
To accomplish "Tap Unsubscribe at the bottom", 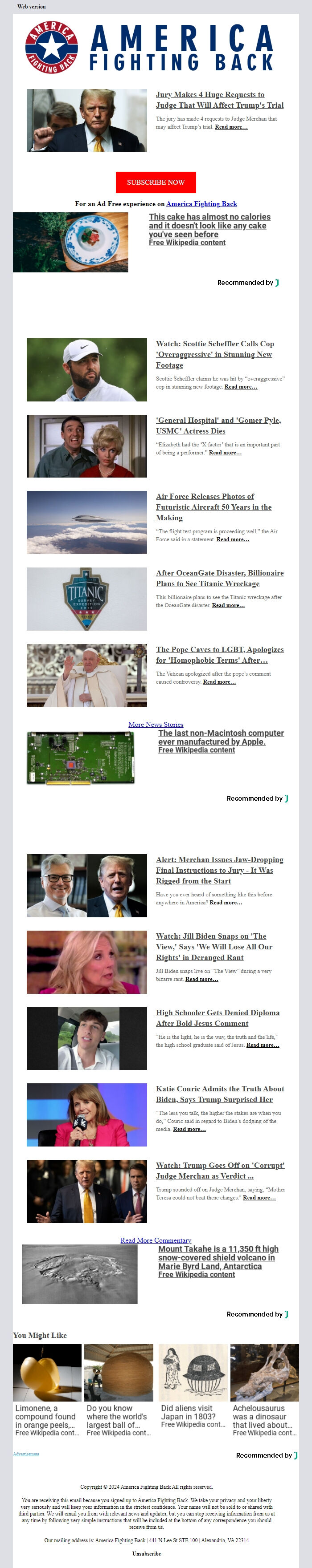I will [146, 1553].
